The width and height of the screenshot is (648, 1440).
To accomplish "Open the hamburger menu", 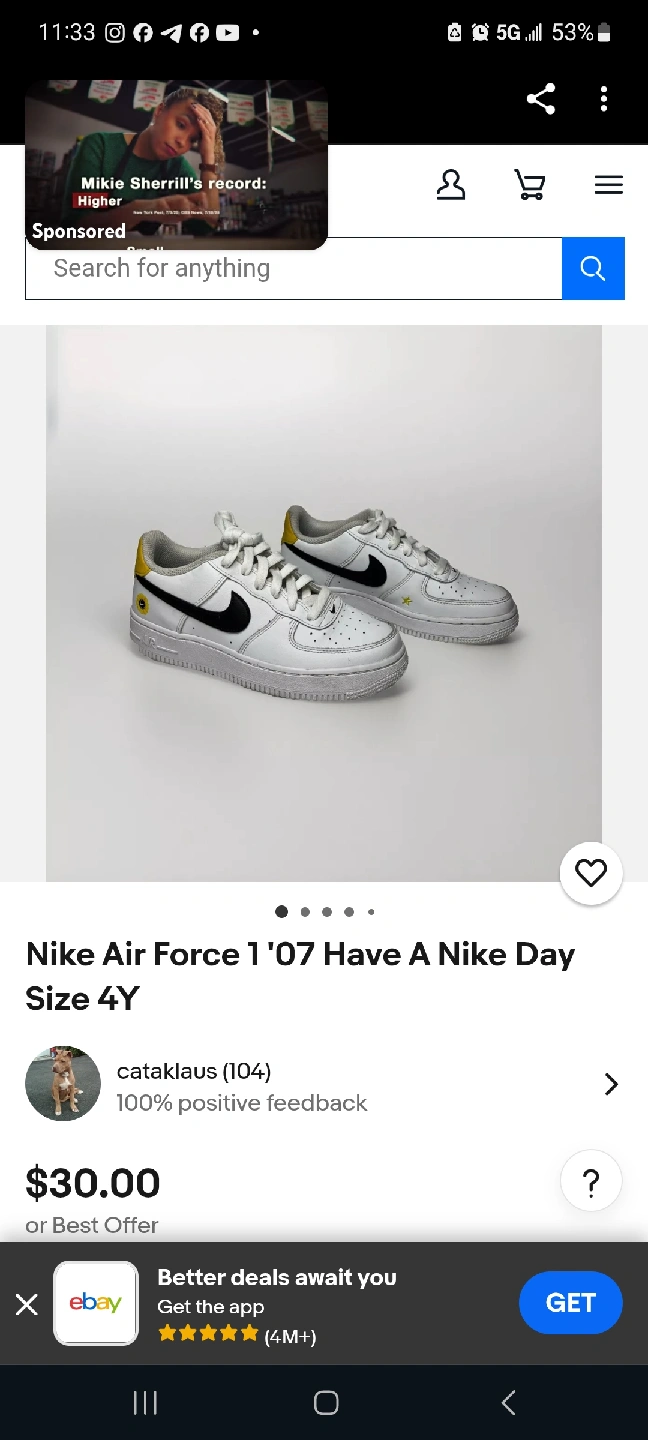I will click(x=608, y=185).
